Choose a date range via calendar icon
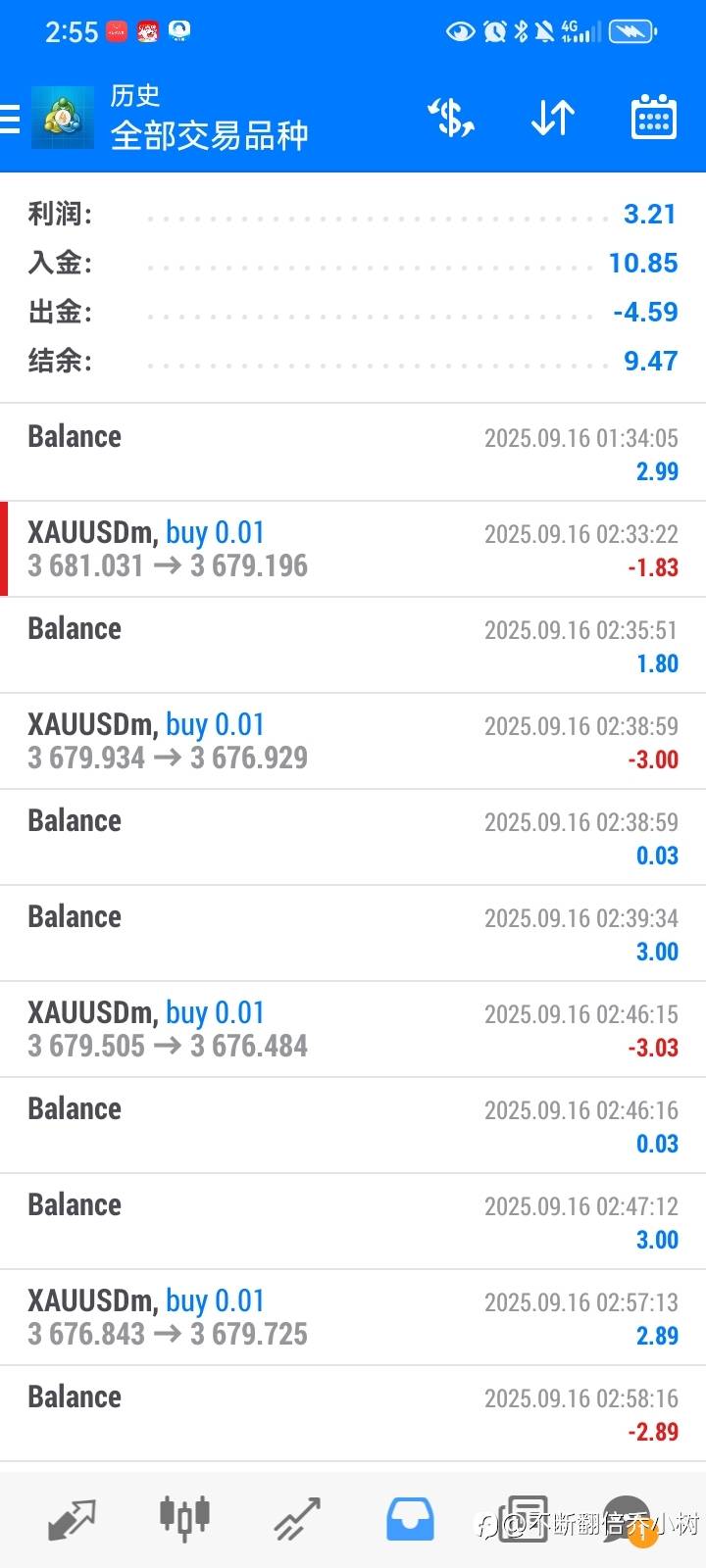706x1568 pixels. [x=653, y=118]
